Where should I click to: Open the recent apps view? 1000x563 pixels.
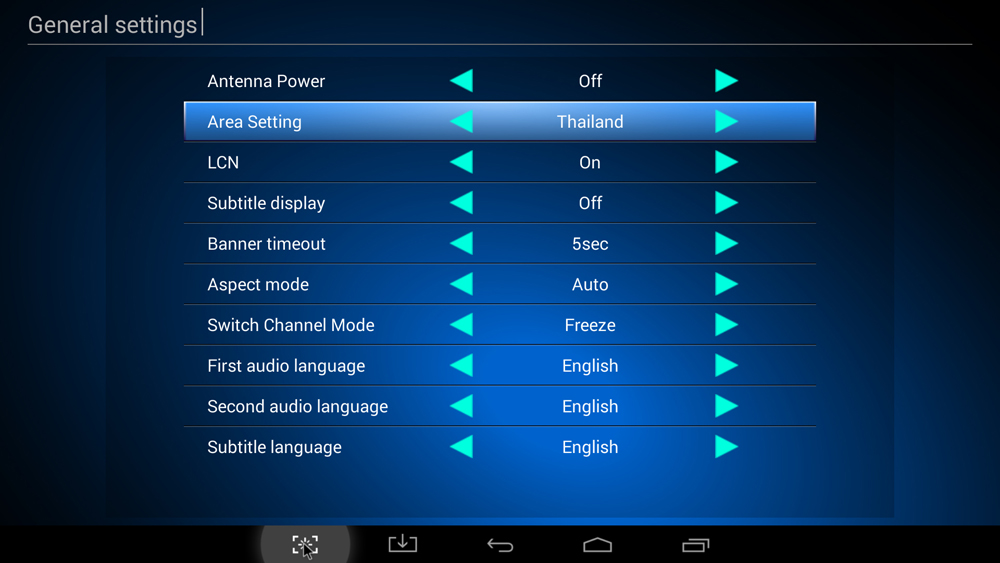[695, 545]
